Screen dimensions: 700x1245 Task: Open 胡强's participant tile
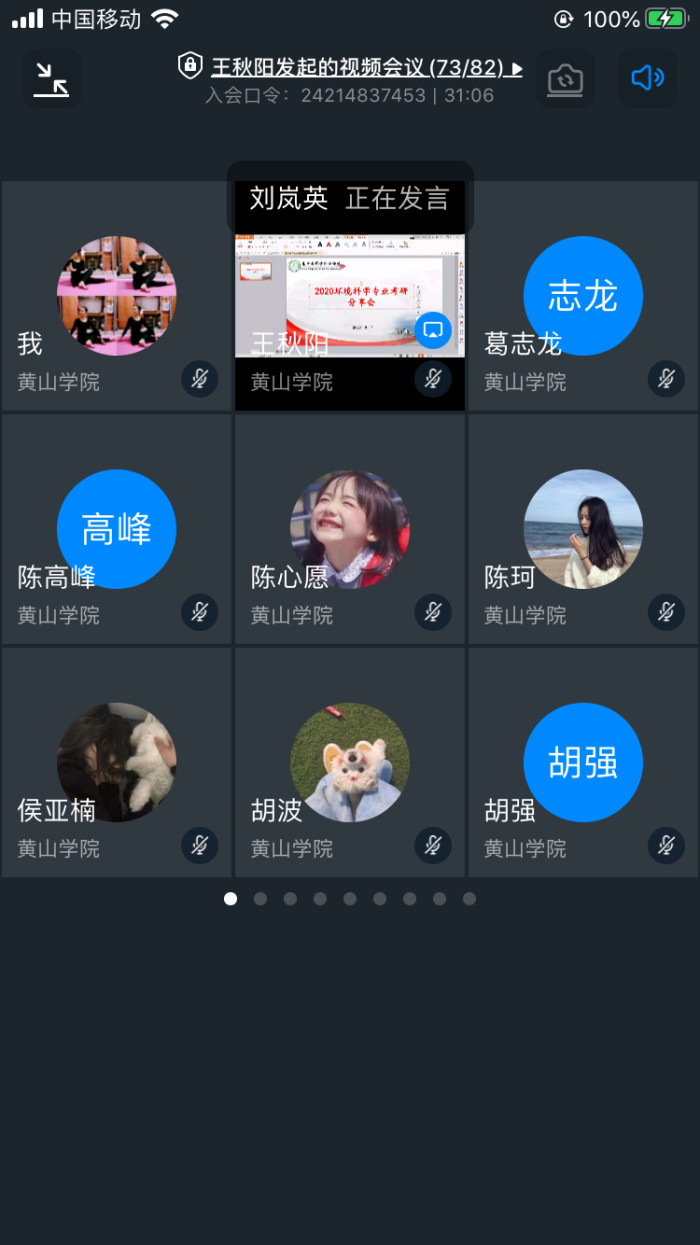click(x=583, y=762)
